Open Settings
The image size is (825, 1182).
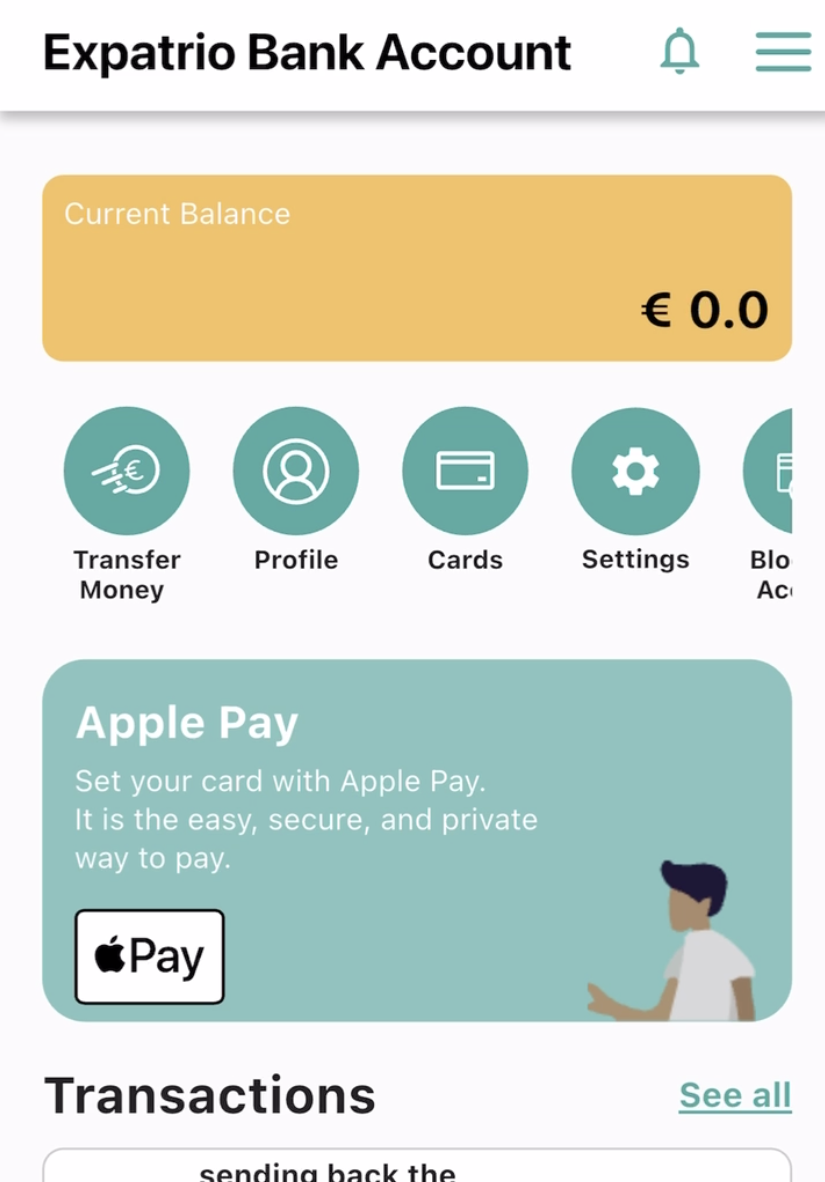point(635,470)
